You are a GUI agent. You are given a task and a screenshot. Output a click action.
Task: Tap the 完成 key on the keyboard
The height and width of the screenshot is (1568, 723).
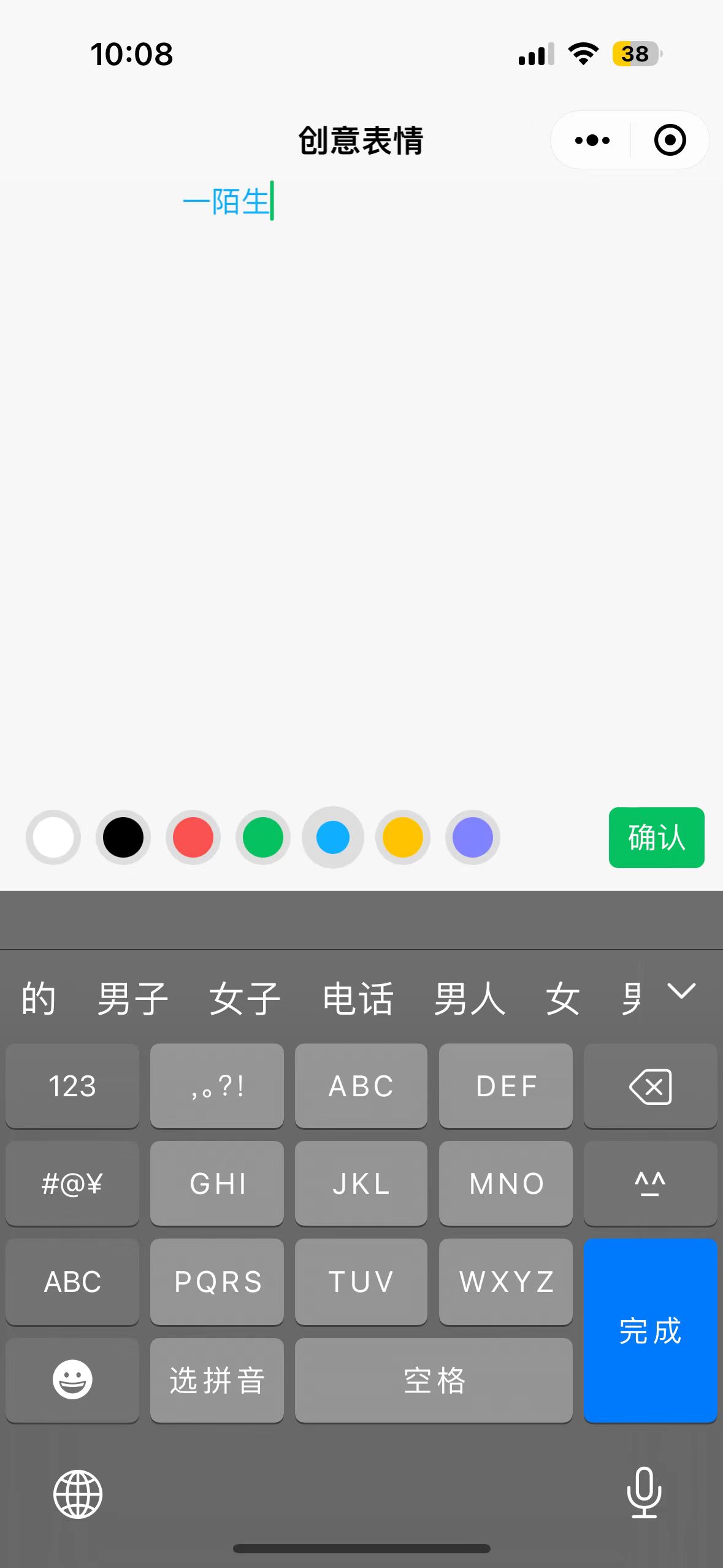pos(650,1331)
